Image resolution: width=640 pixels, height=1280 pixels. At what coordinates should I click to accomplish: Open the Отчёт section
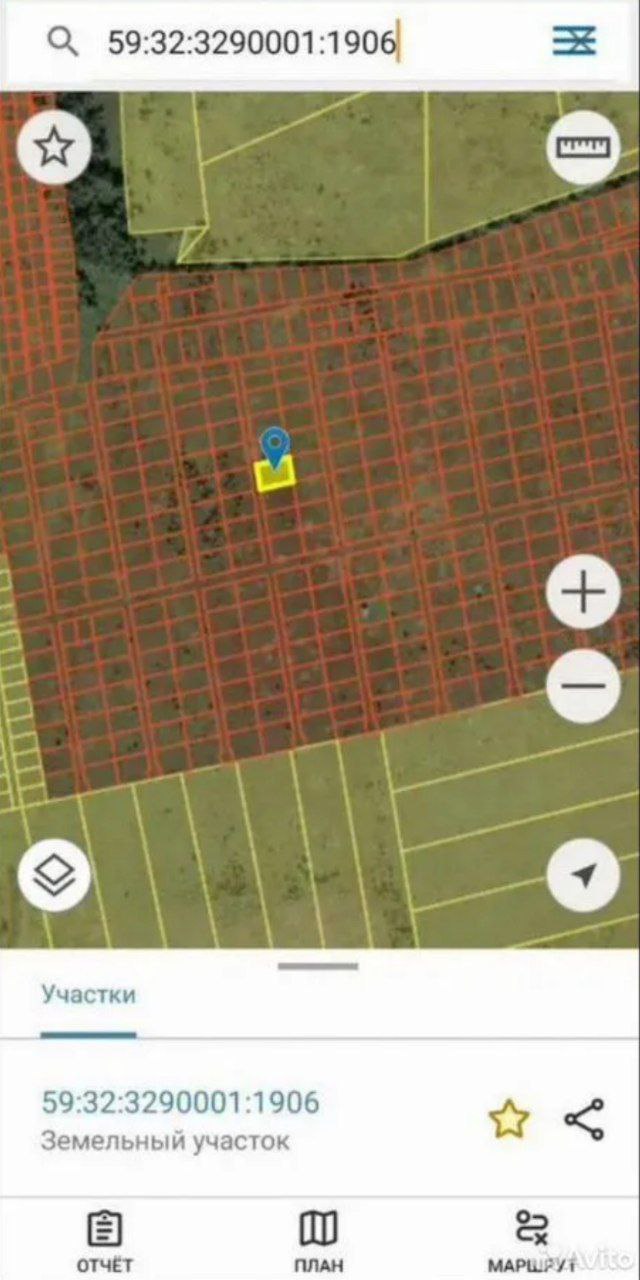[x=104, y=1241]
